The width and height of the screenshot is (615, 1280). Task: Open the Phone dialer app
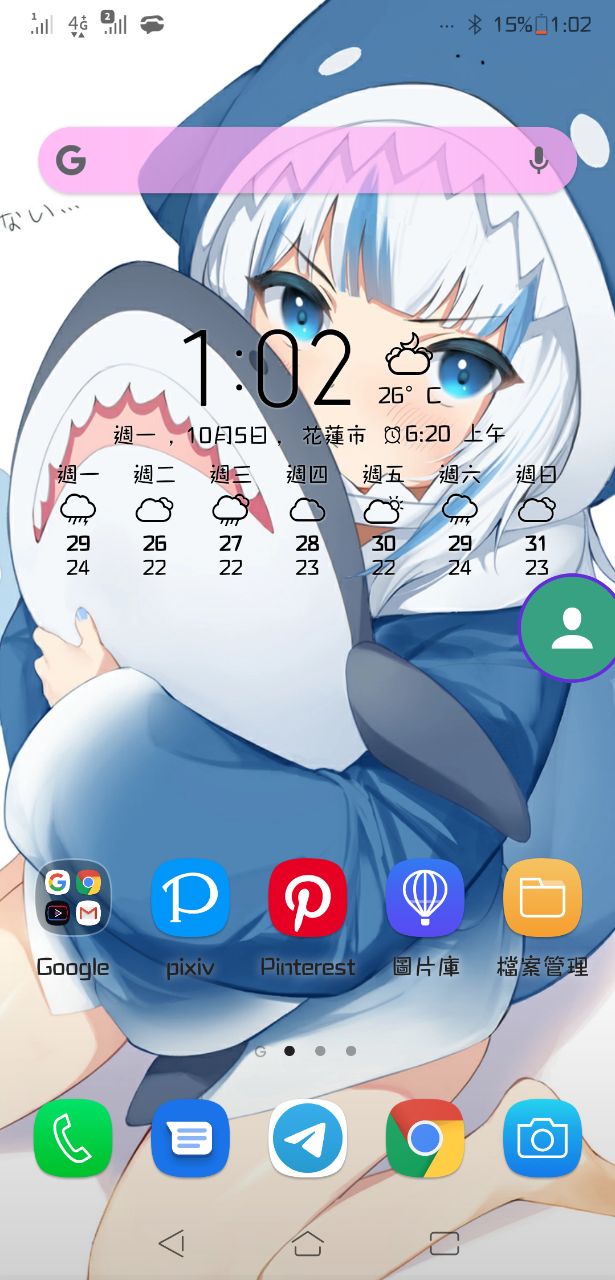73,1138
